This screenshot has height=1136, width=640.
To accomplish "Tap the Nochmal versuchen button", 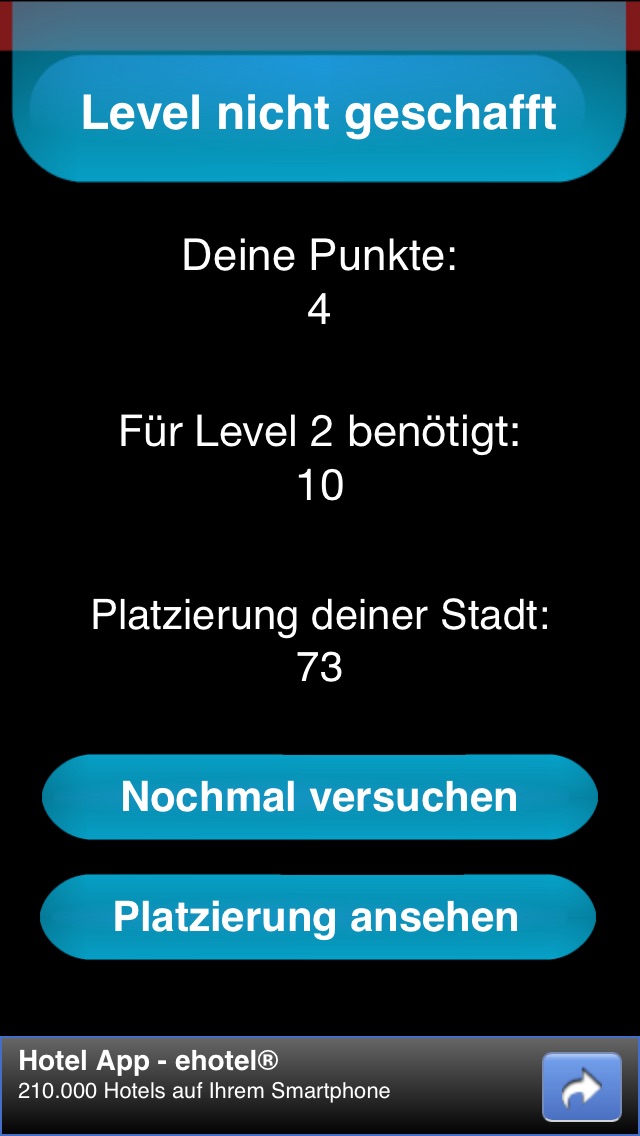I will (319, 797).
